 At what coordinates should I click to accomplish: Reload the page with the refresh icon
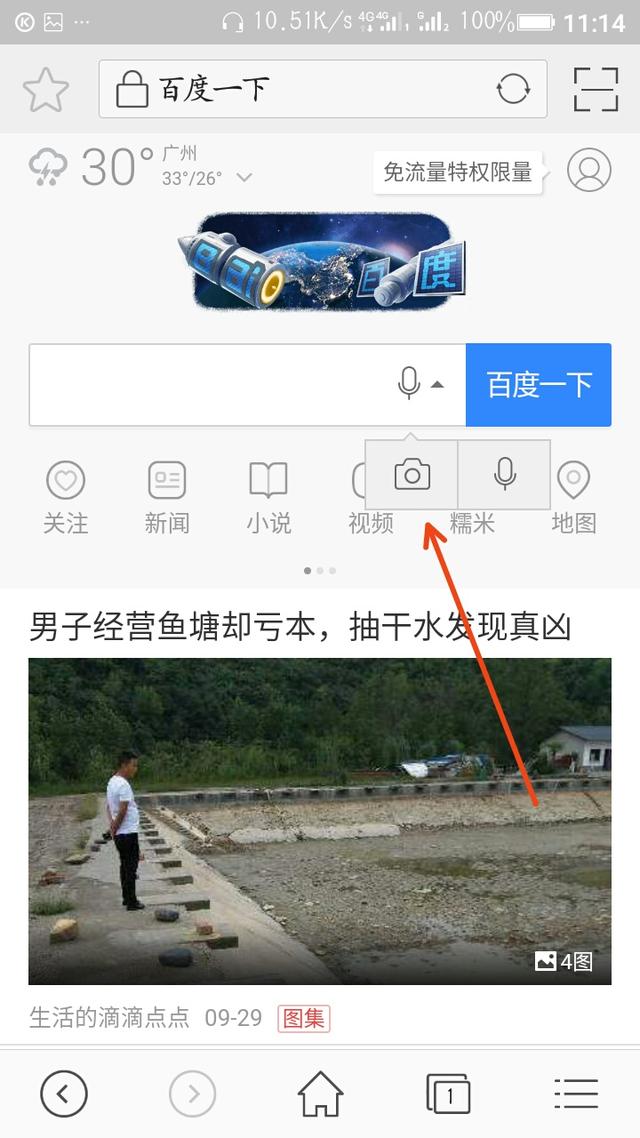(513, 90)
